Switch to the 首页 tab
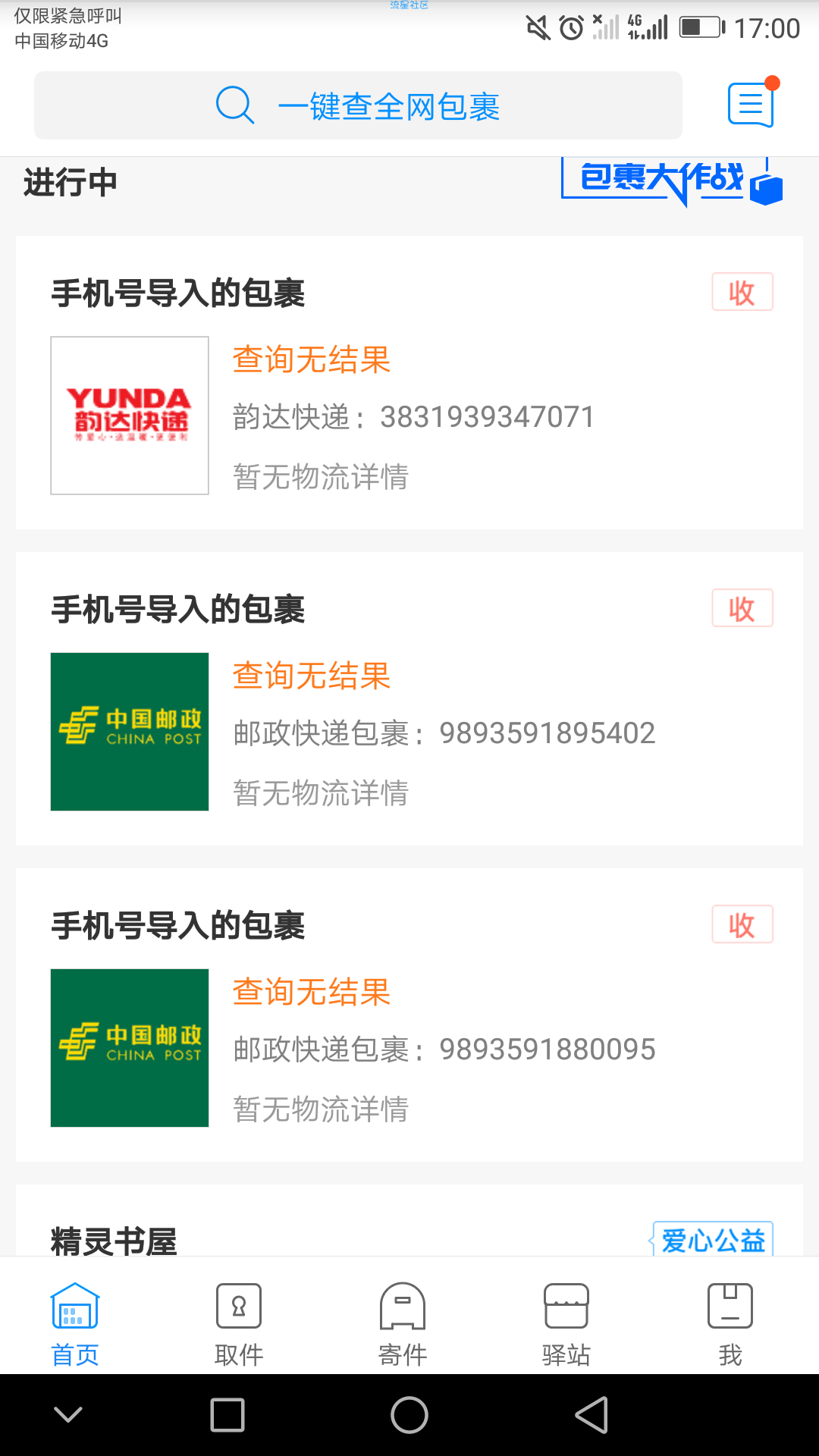The height and width of the screenshot is (1456, 819). [x=75, y=1324]
